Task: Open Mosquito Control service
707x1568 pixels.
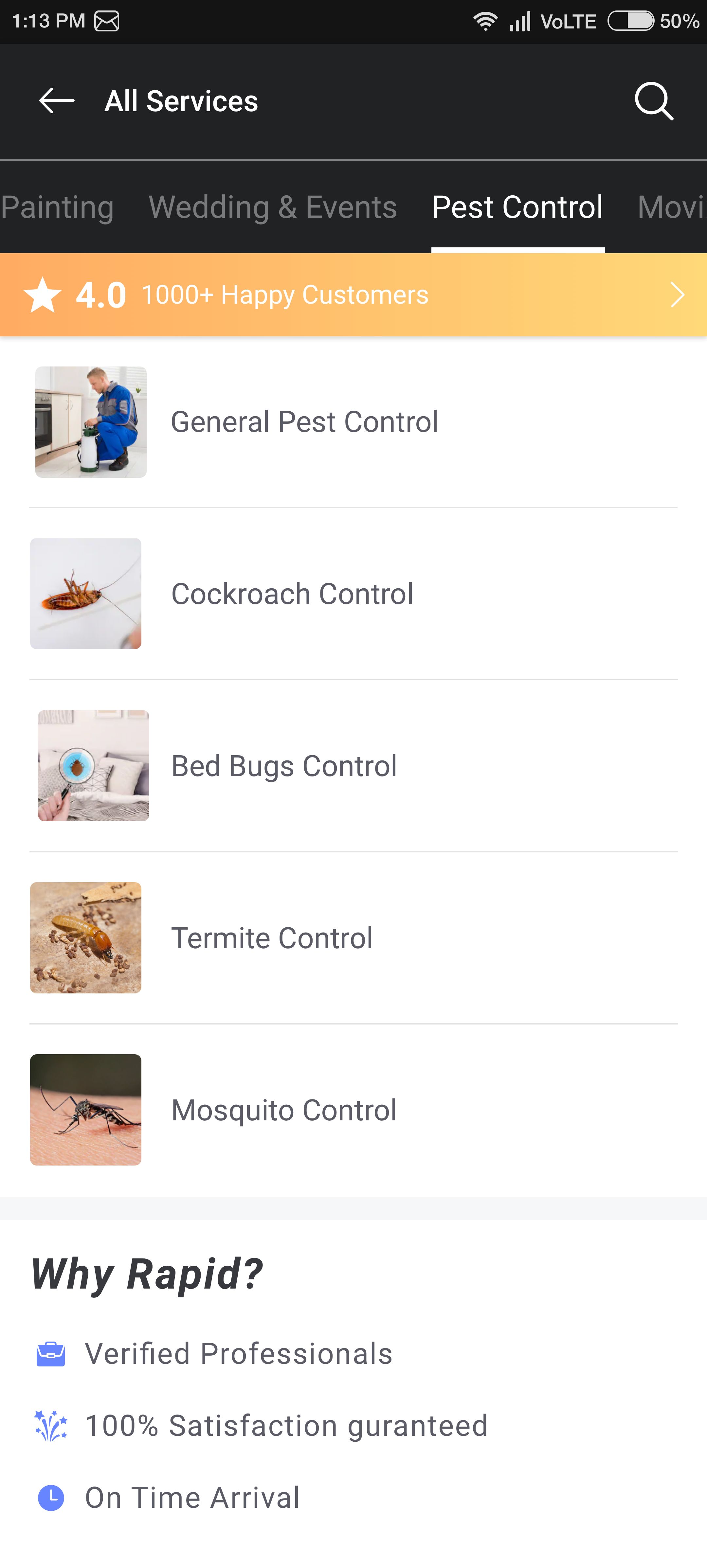Action: point(284,1110)
